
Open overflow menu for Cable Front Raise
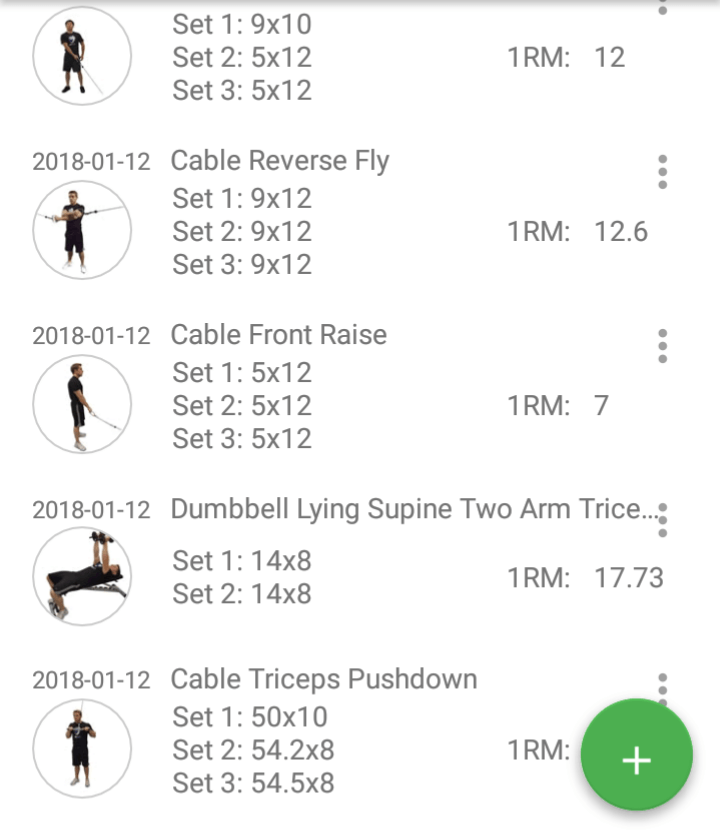tap(662, 346)
